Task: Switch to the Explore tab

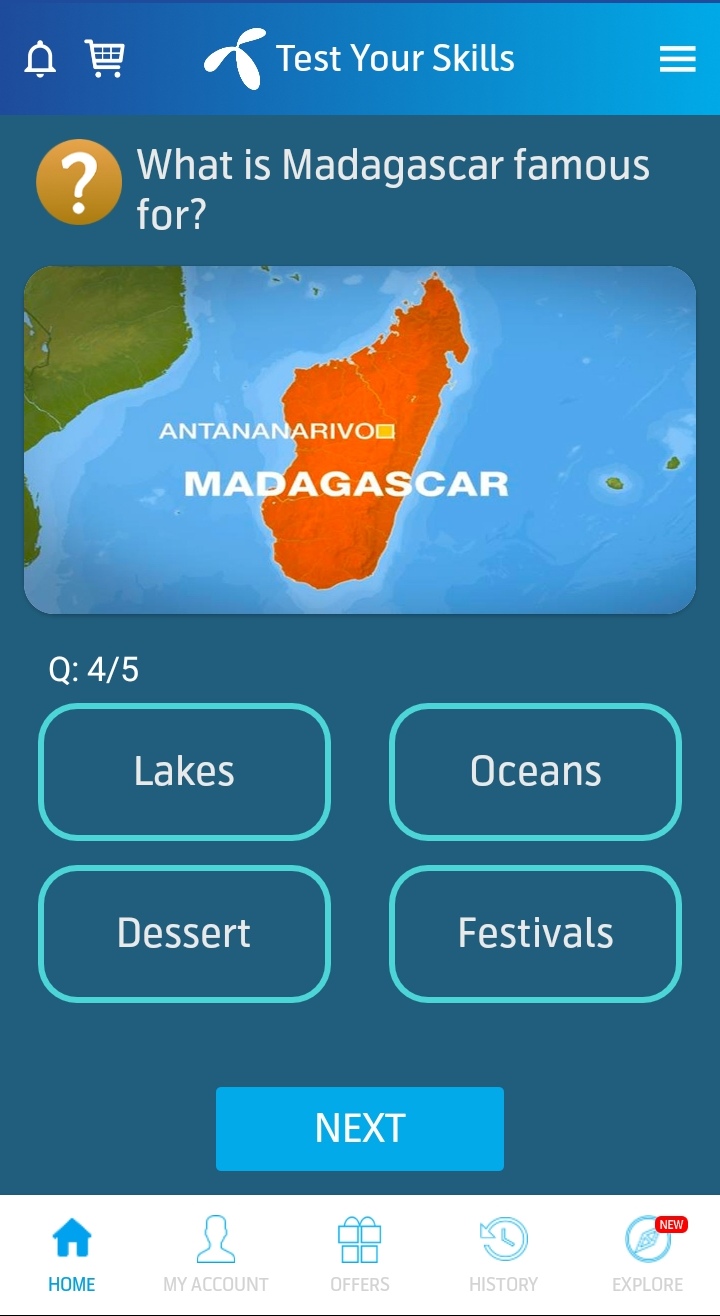Action: pyautogui.click(x=648, y=1255)
